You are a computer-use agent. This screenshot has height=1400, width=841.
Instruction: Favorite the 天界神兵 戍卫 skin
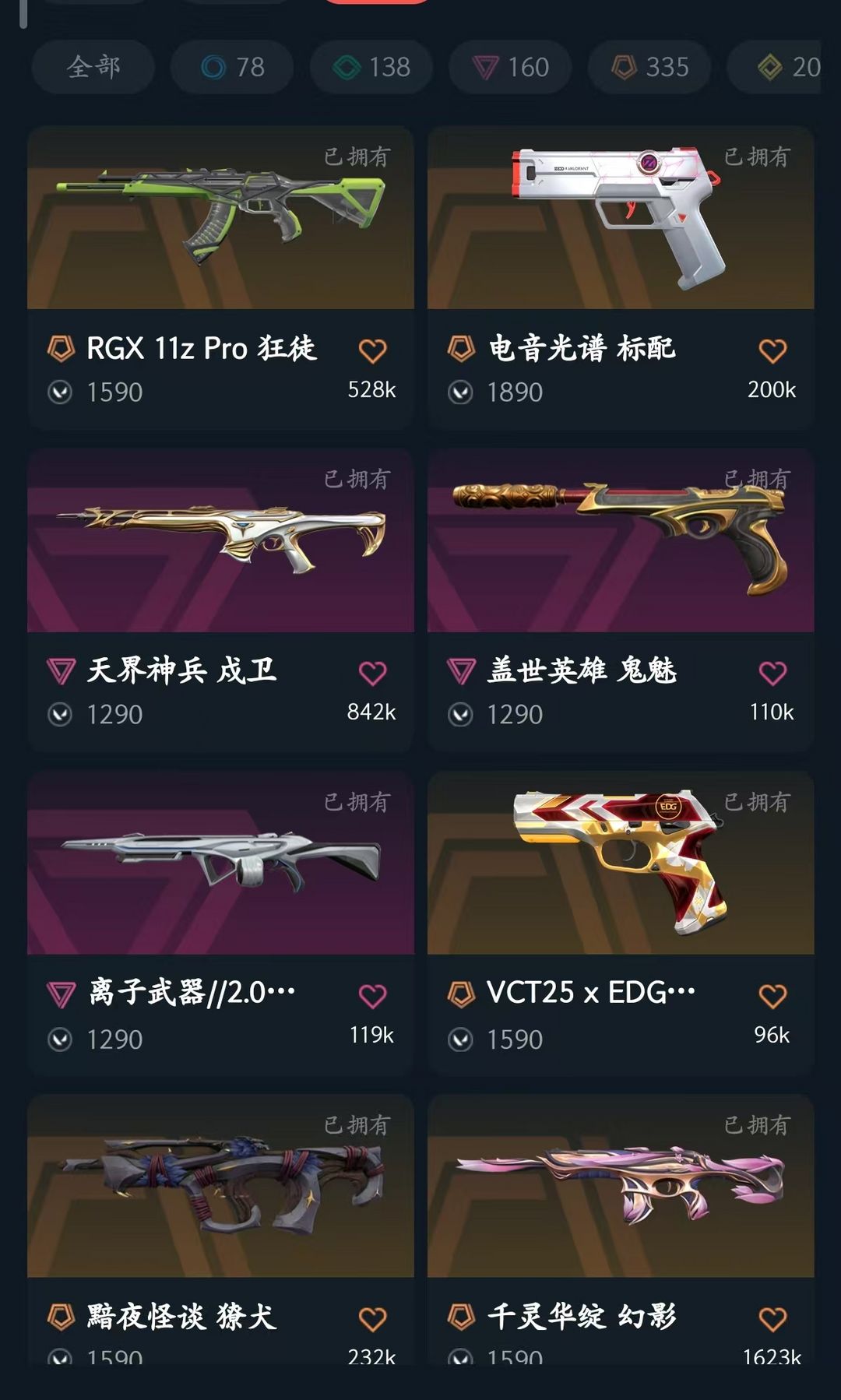(372, 674)
